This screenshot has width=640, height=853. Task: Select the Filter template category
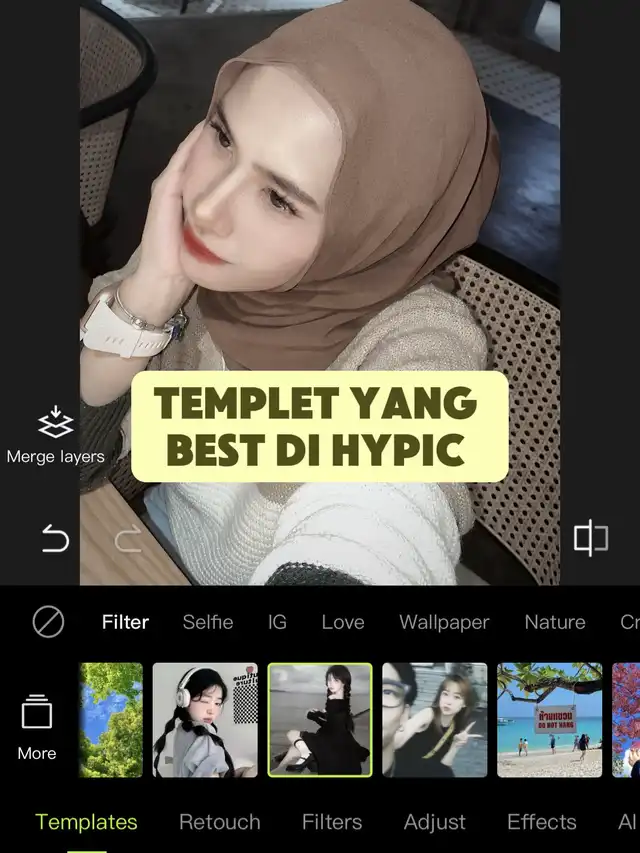pos(125,622)
